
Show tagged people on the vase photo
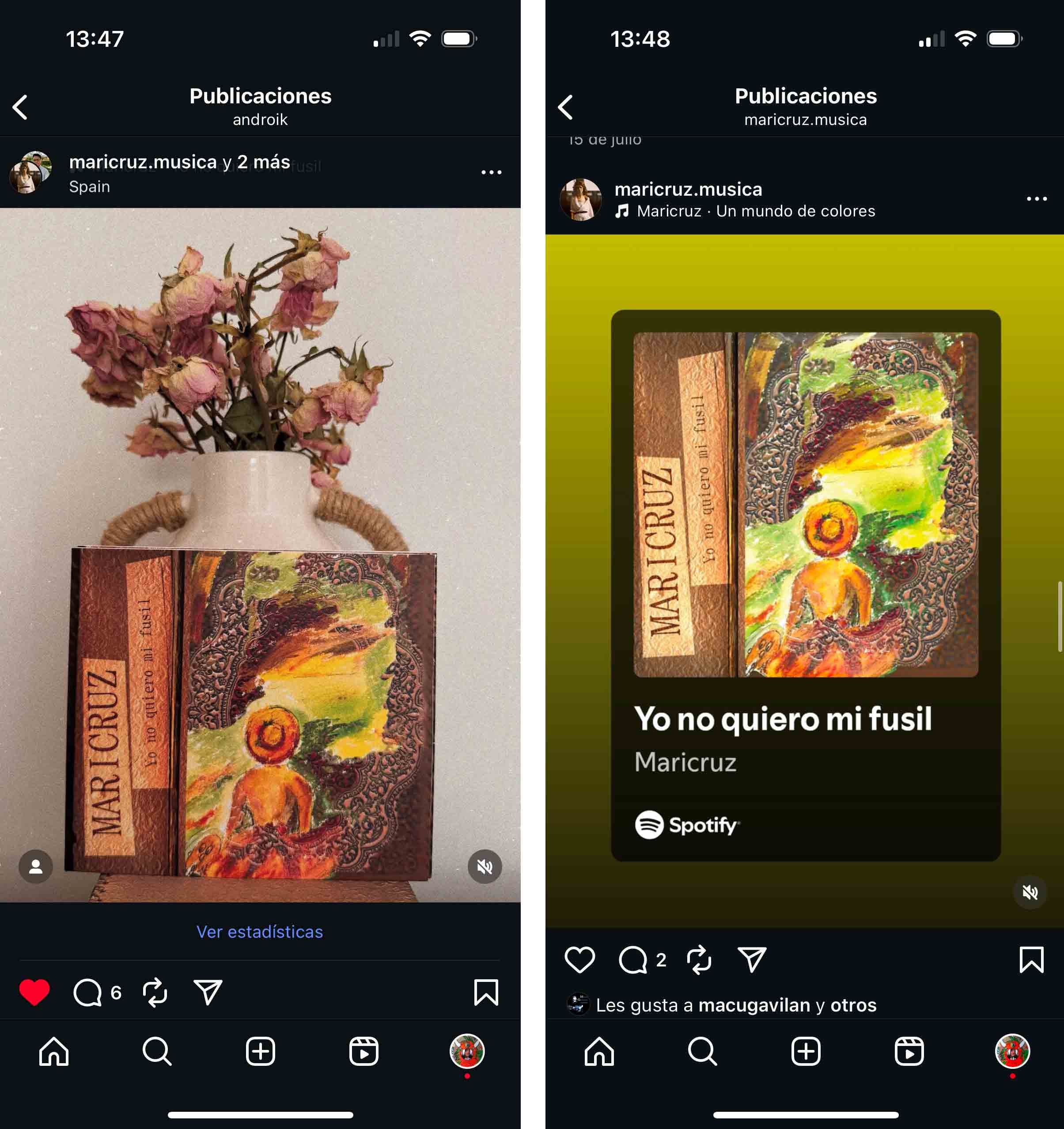36,867
